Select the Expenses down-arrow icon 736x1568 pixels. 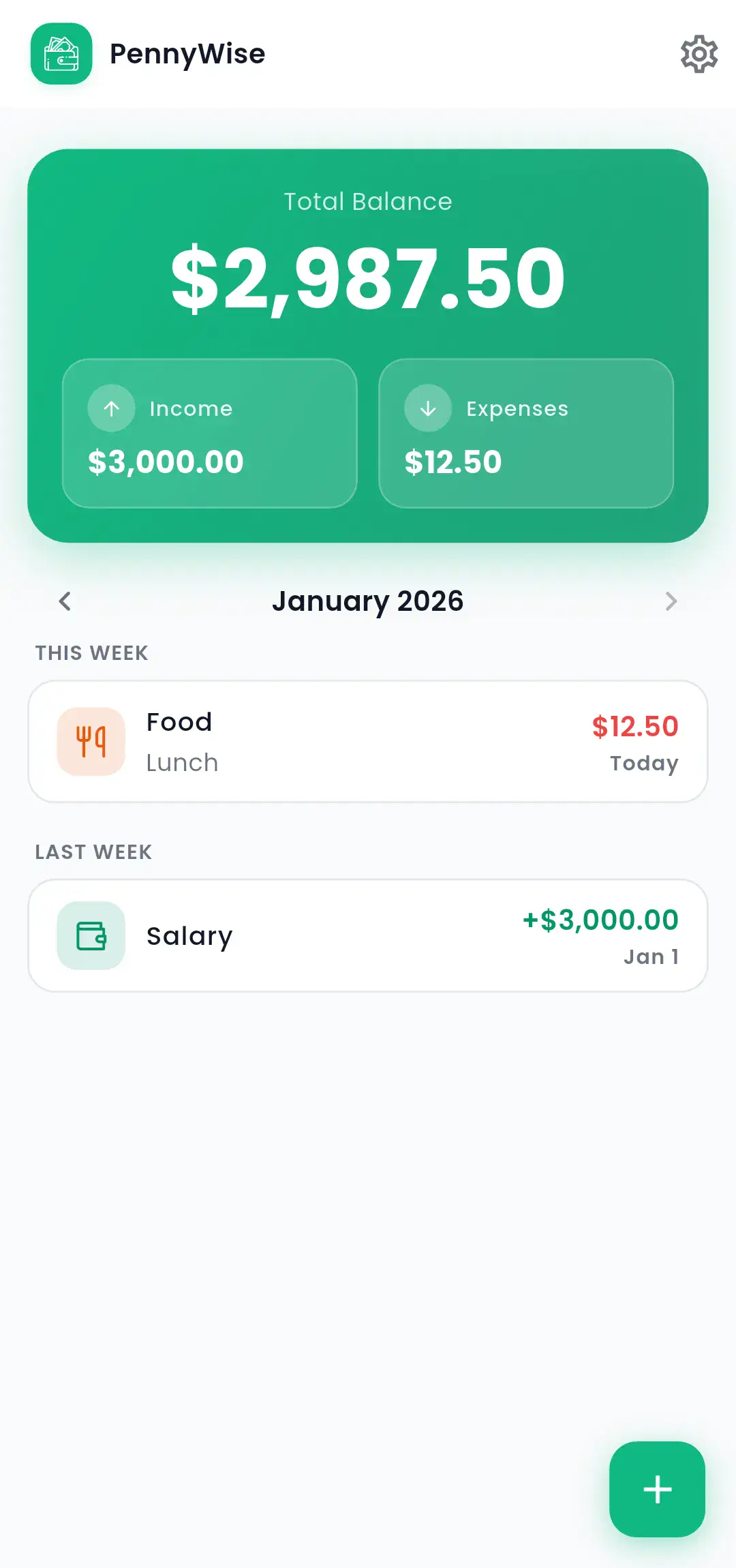[427, 408]
